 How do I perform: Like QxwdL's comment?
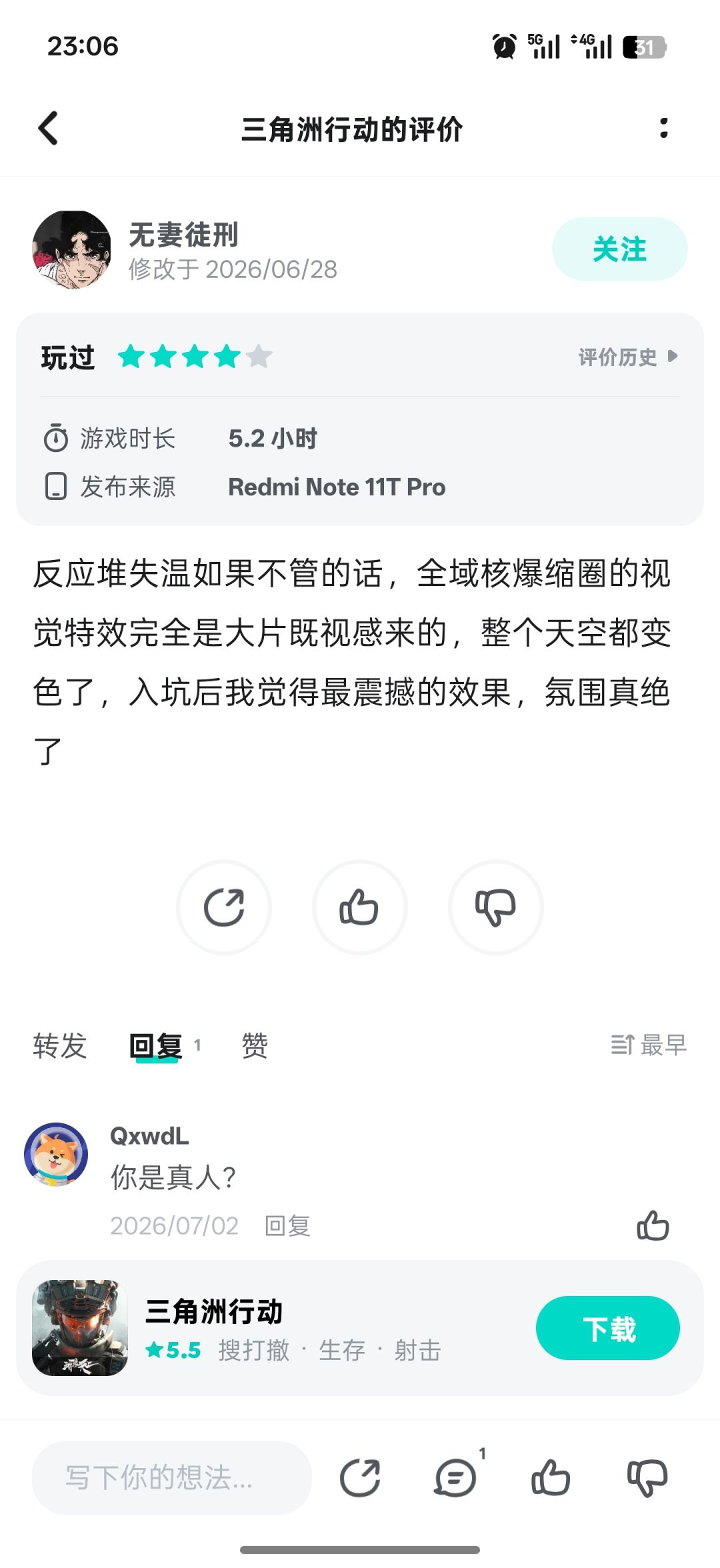(653, 1225)
